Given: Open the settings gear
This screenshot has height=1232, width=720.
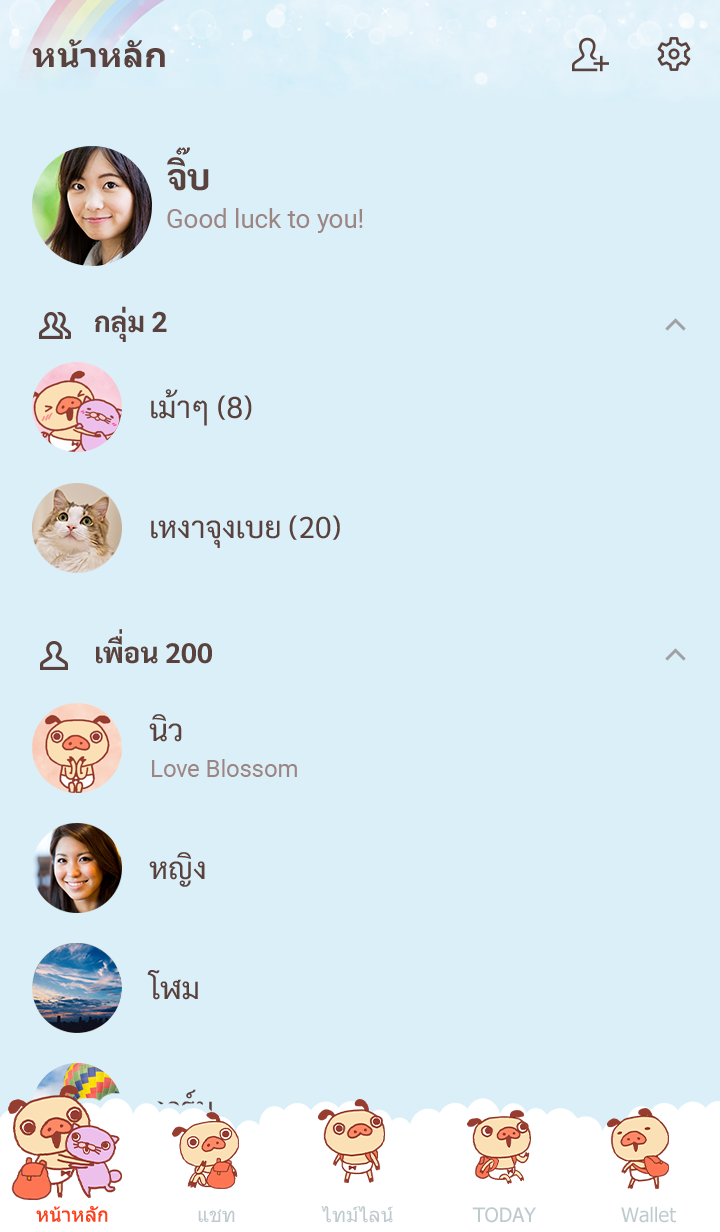Looking at the screenshot, I should [x=674, y=55].
